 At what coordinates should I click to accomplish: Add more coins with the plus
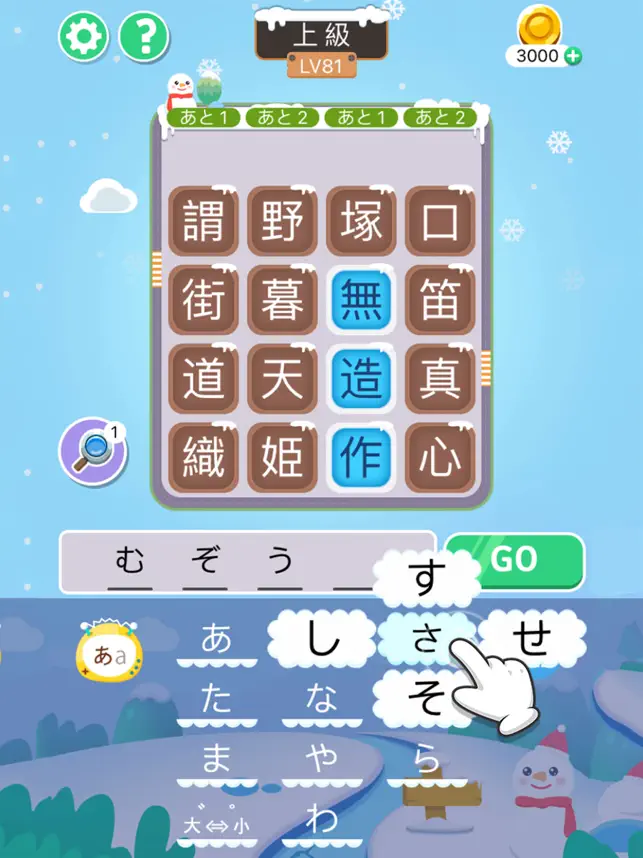tap(573, 57)
